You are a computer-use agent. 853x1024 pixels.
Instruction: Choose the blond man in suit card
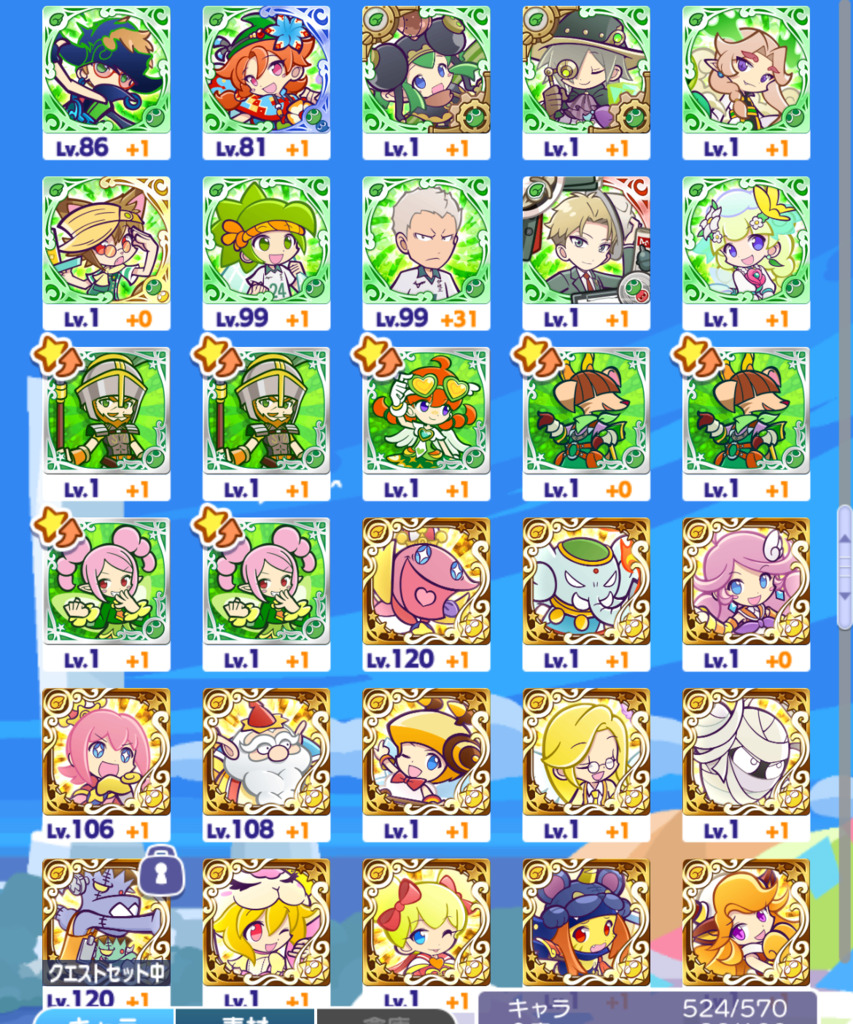(586, 240)
